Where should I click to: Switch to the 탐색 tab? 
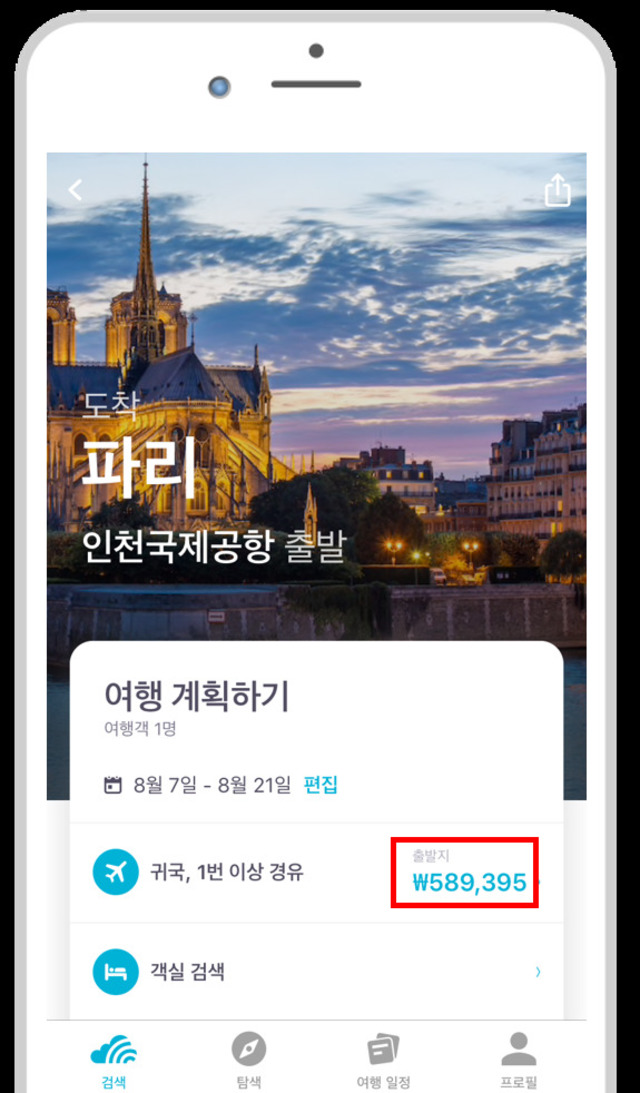click(248, 1060)
